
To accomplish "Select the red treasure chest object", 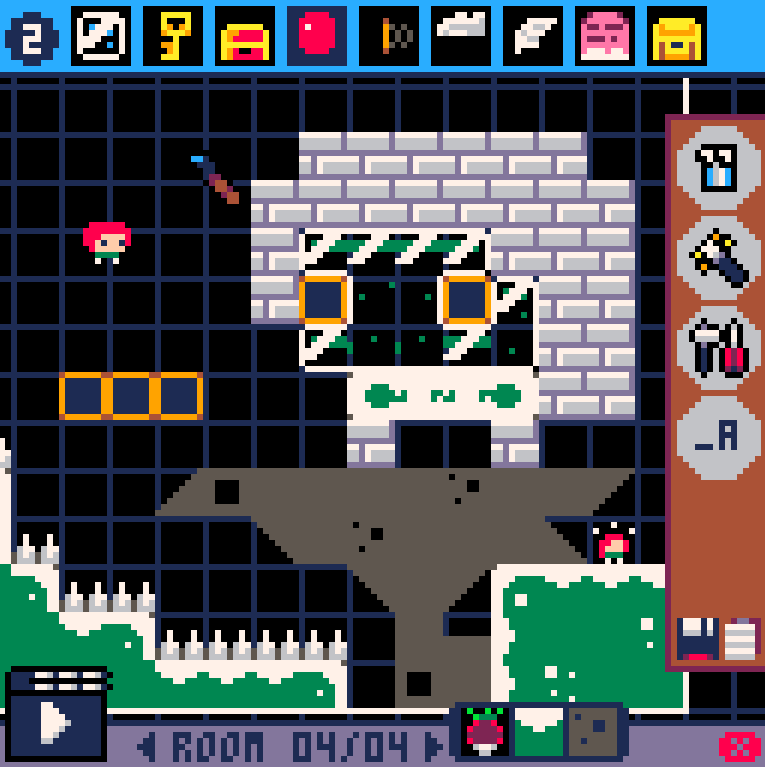I will pos(245,37).
